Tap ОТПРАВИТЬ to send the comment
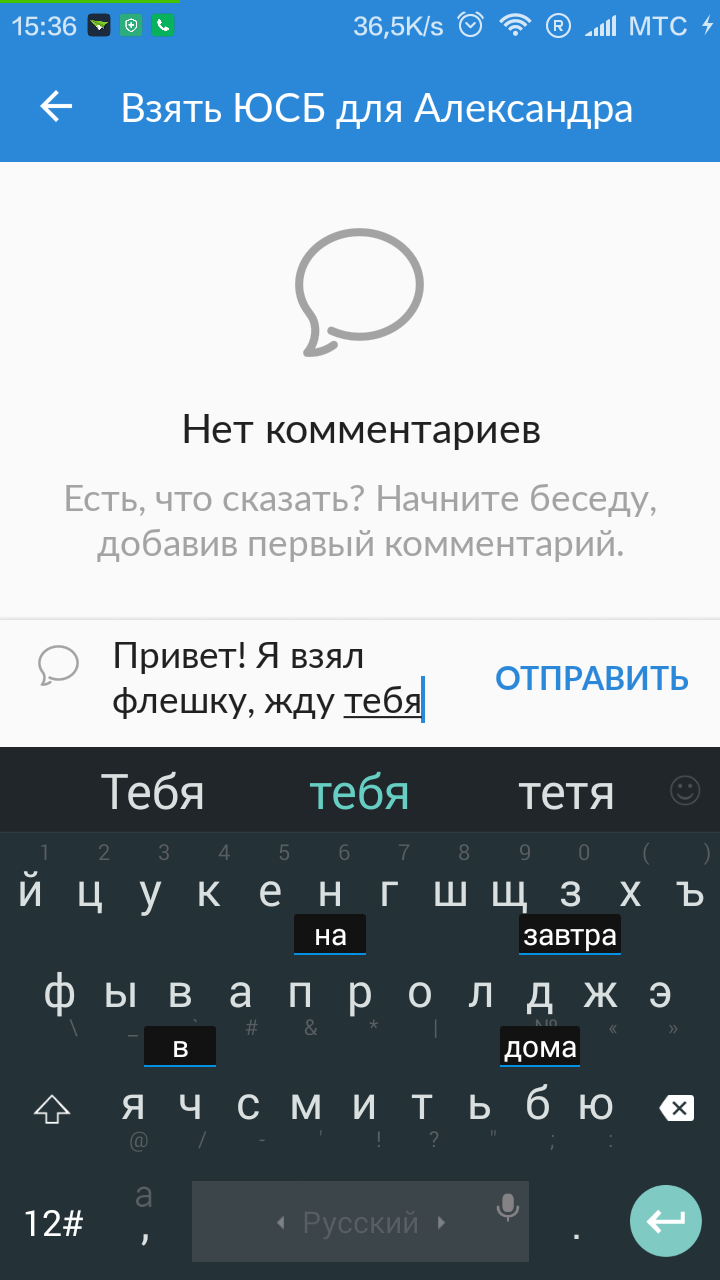This screenshot has width=720, height=1280. point(592,679)
